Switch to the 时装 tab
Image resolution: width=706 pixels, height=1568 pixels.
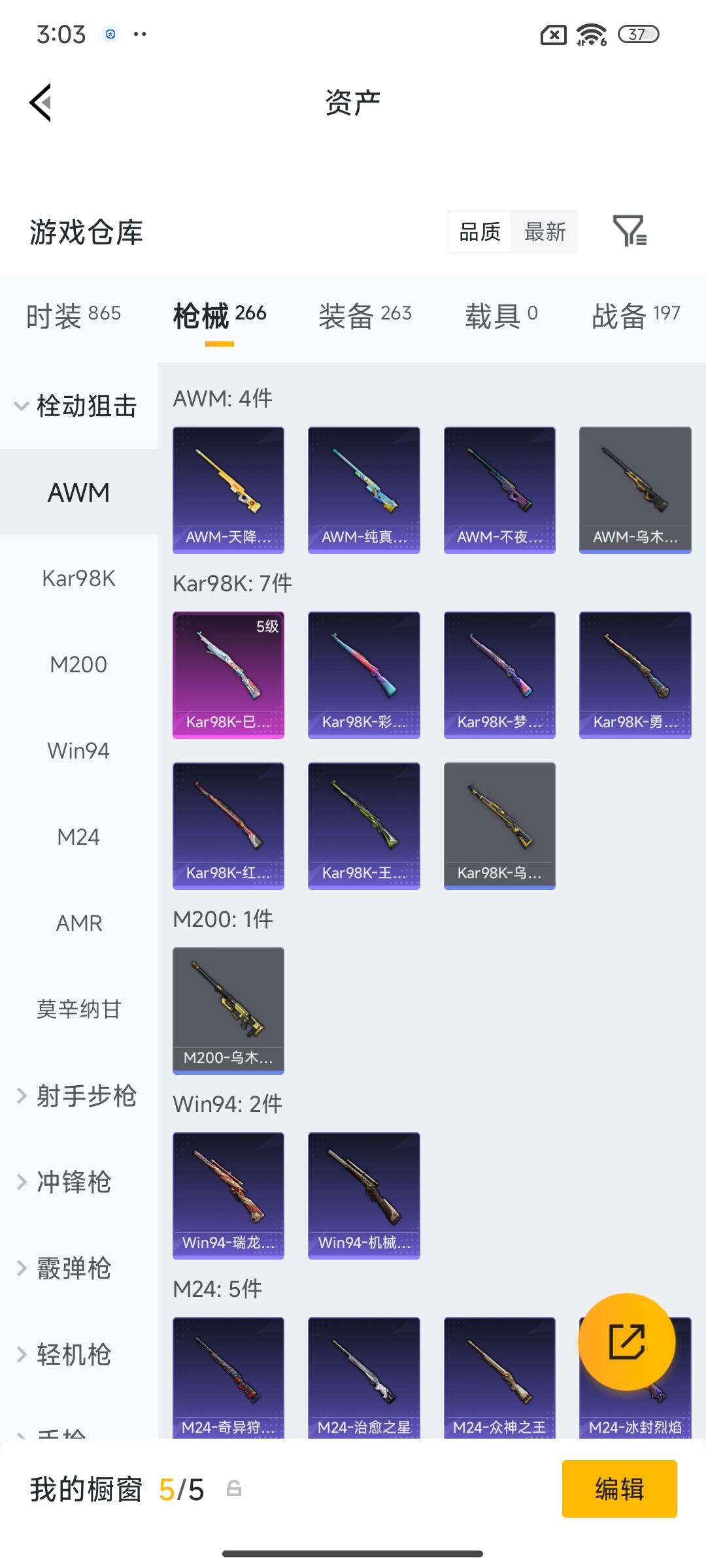click(73, 315)
